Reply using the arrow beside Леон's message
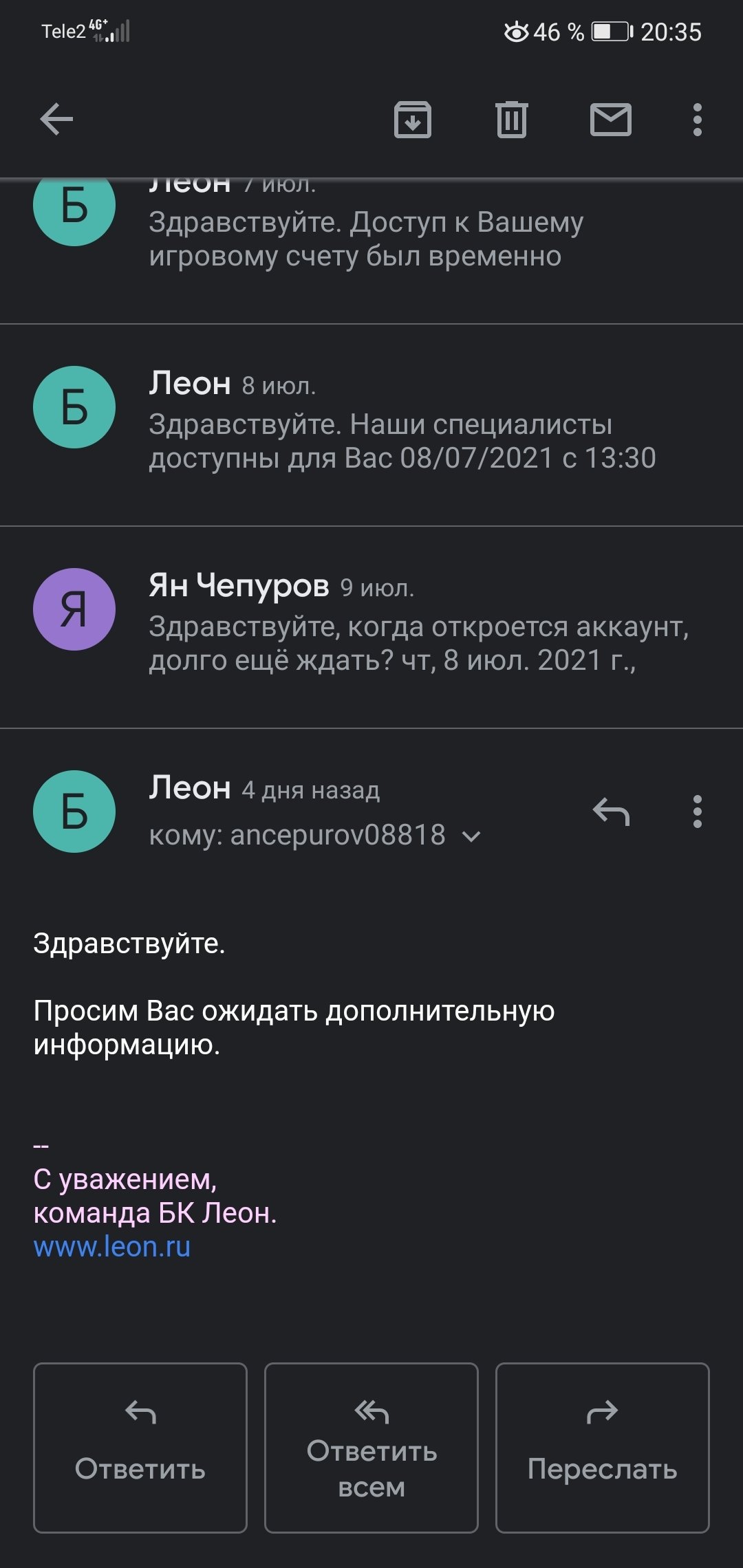Image resolution: width=743 pixels, height=1568 pixels. (611, 812)
